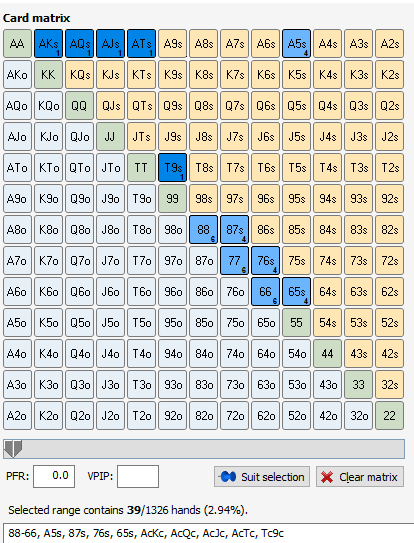Open Suit selection
414x543 pixels.
click(262, 477)
